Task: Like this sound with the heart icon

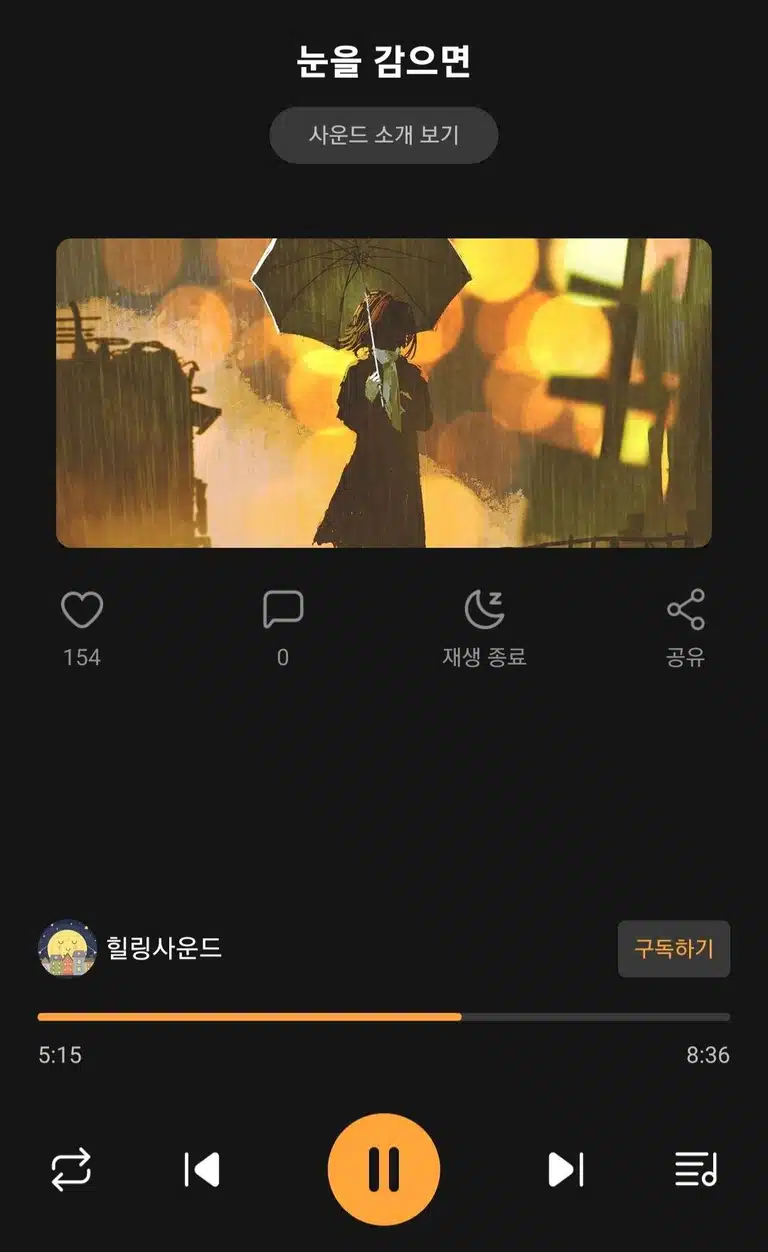Action: 82,610
